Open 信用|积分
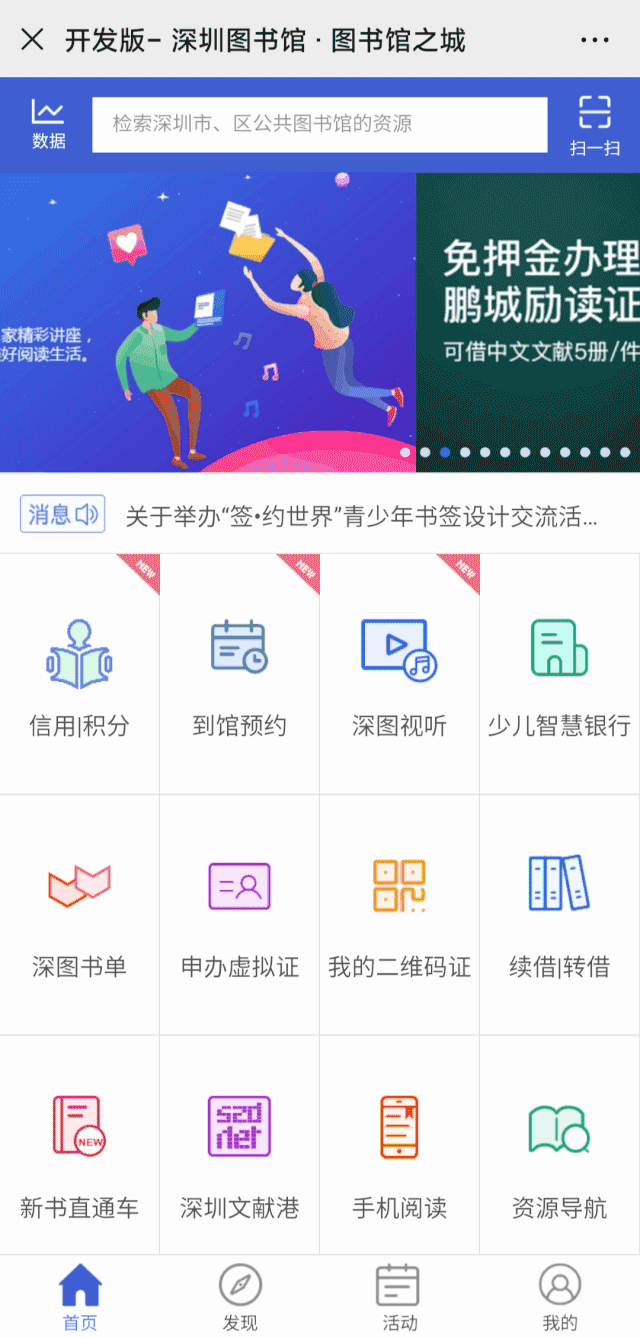The image size is (640, 1338). tap(80, 675)
